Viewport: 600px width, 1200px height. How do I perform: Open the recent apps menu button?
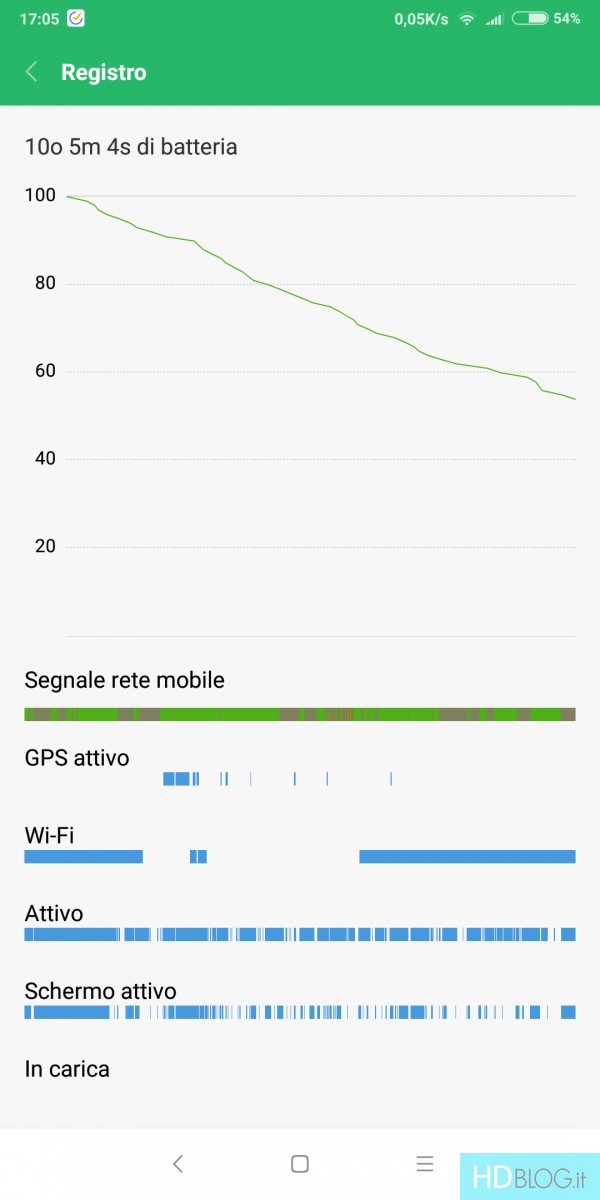pyautogui.click(x=425, y=1163)
